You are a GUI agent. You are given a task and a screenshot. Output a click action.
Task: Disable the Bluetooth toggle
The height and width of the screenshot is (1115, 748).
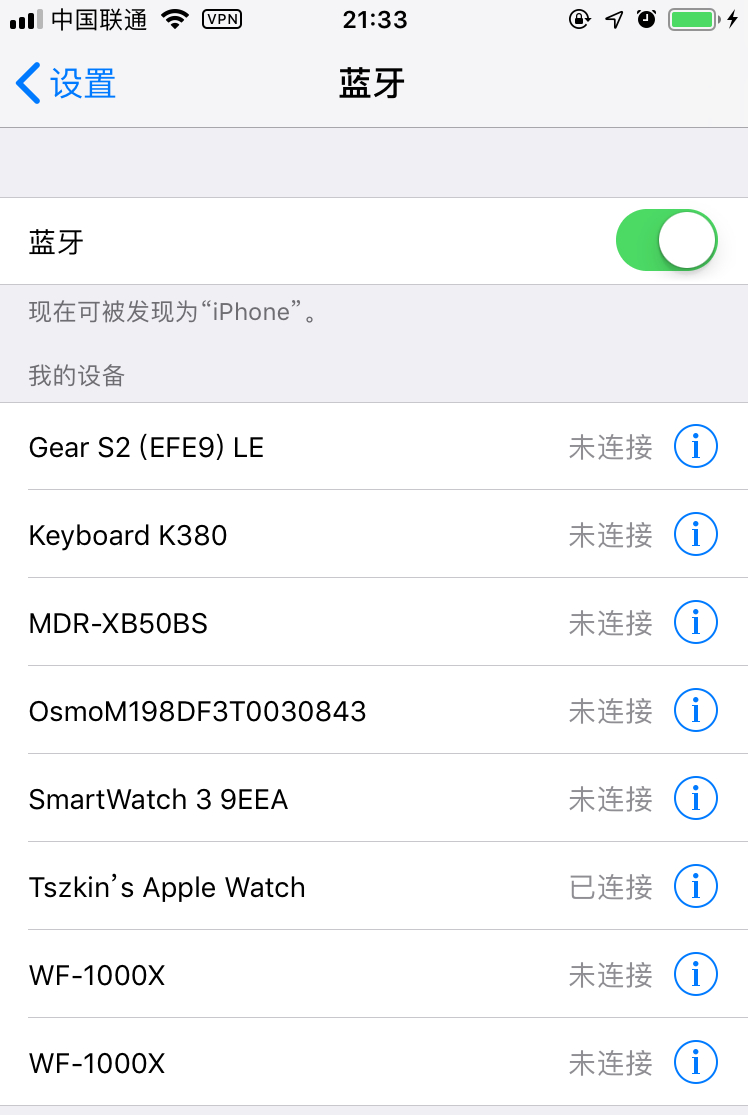(x=666, y=240)
